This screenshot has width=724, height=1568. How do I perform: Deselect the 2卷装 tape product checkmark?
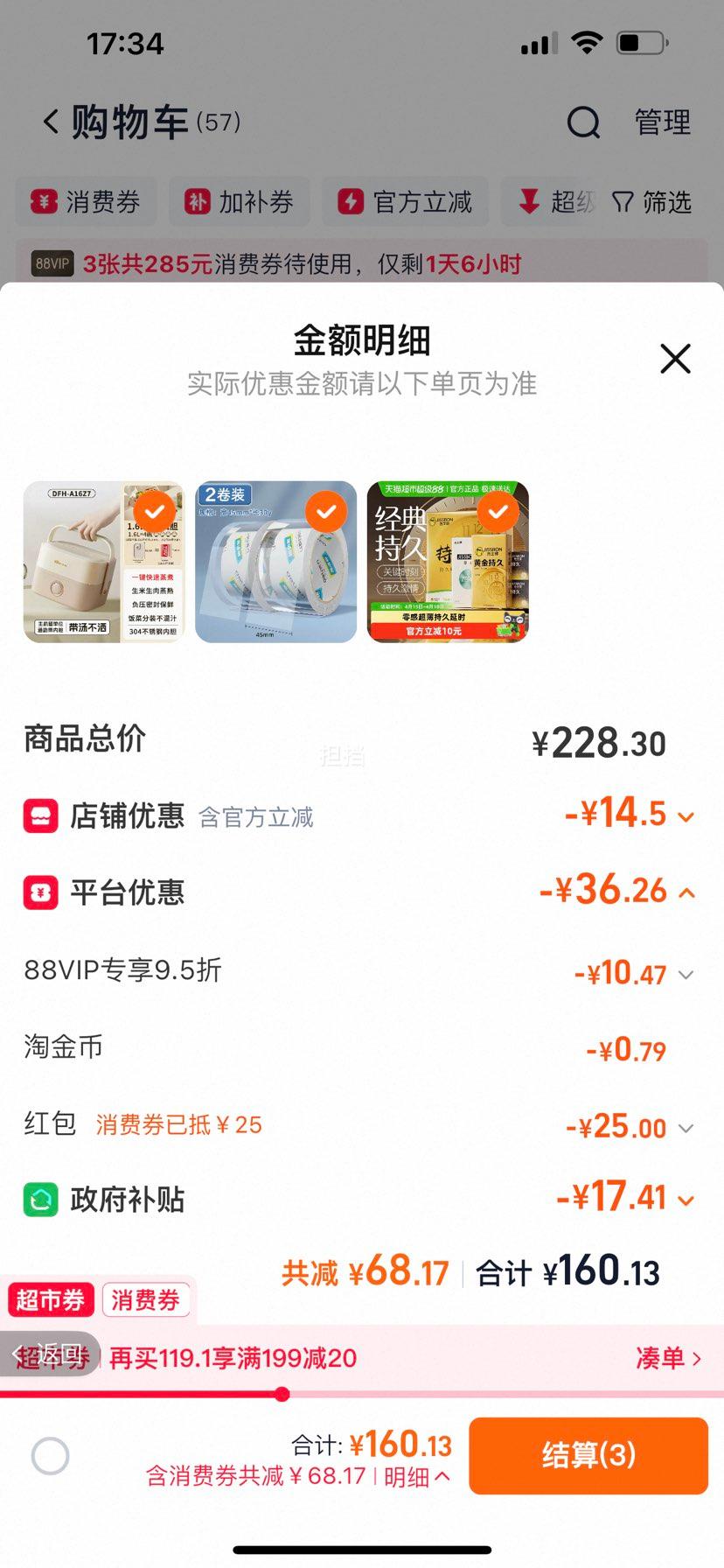click(x=327, y=512)
